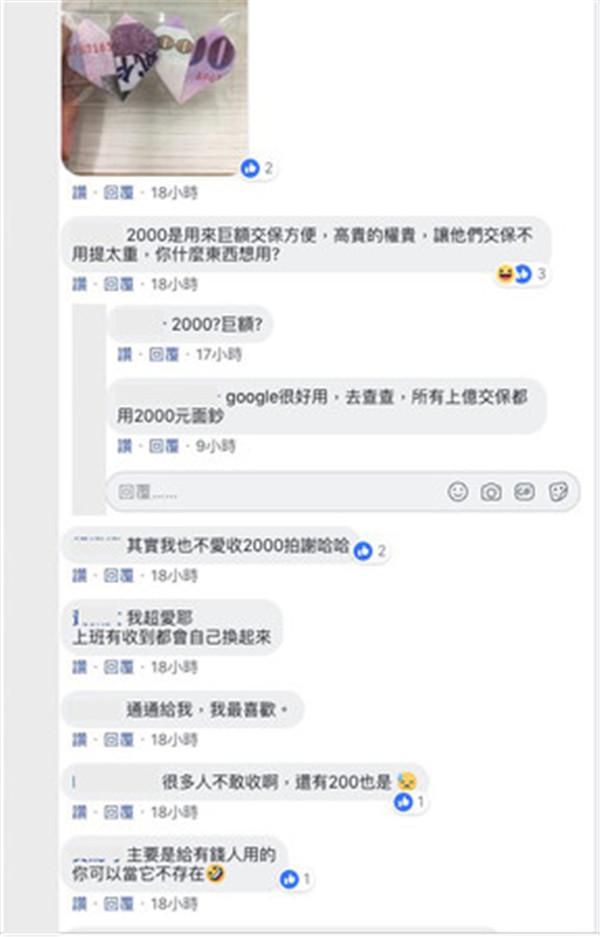
Task: Like the comment starting with 2000是用來巨額交保方便
Action: coord(78,284)
